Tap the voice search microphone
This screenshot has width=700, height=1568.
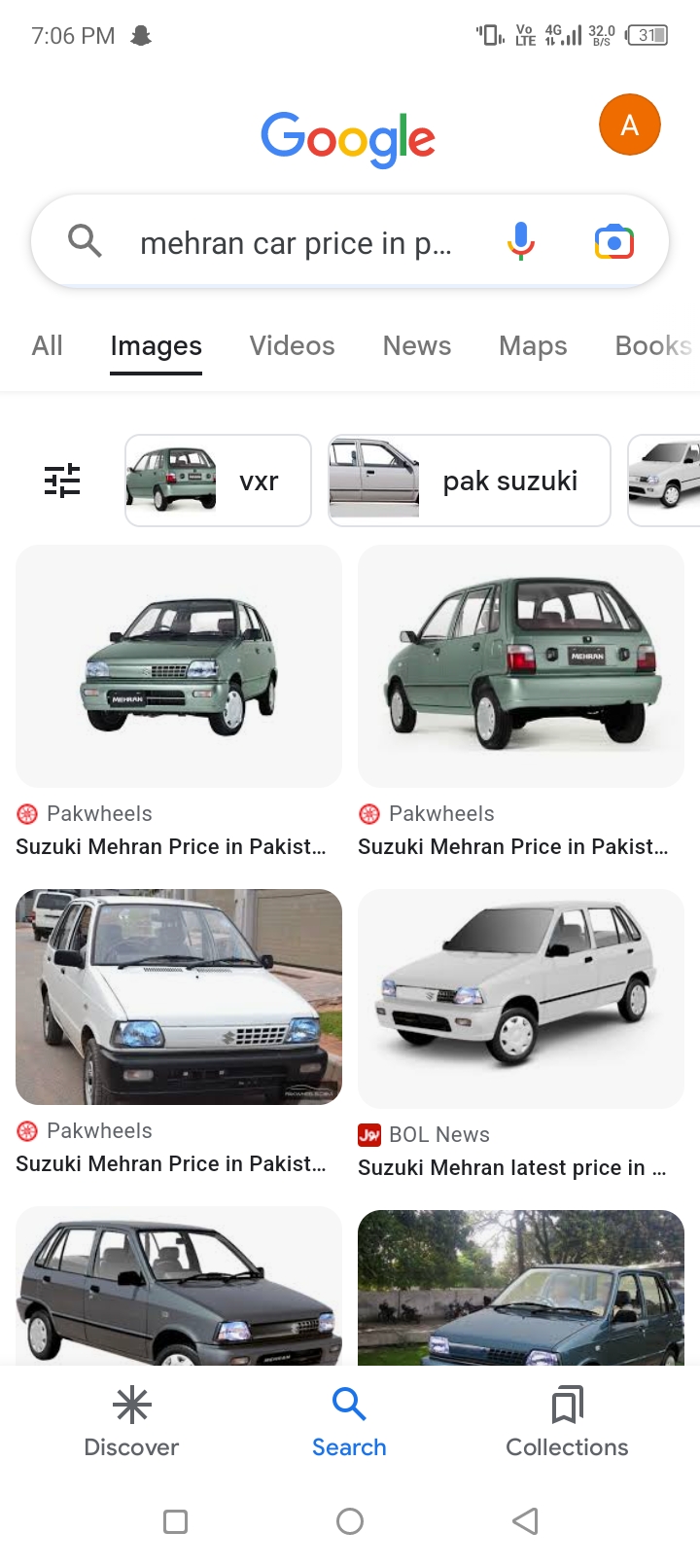click(x=521, y=240)
